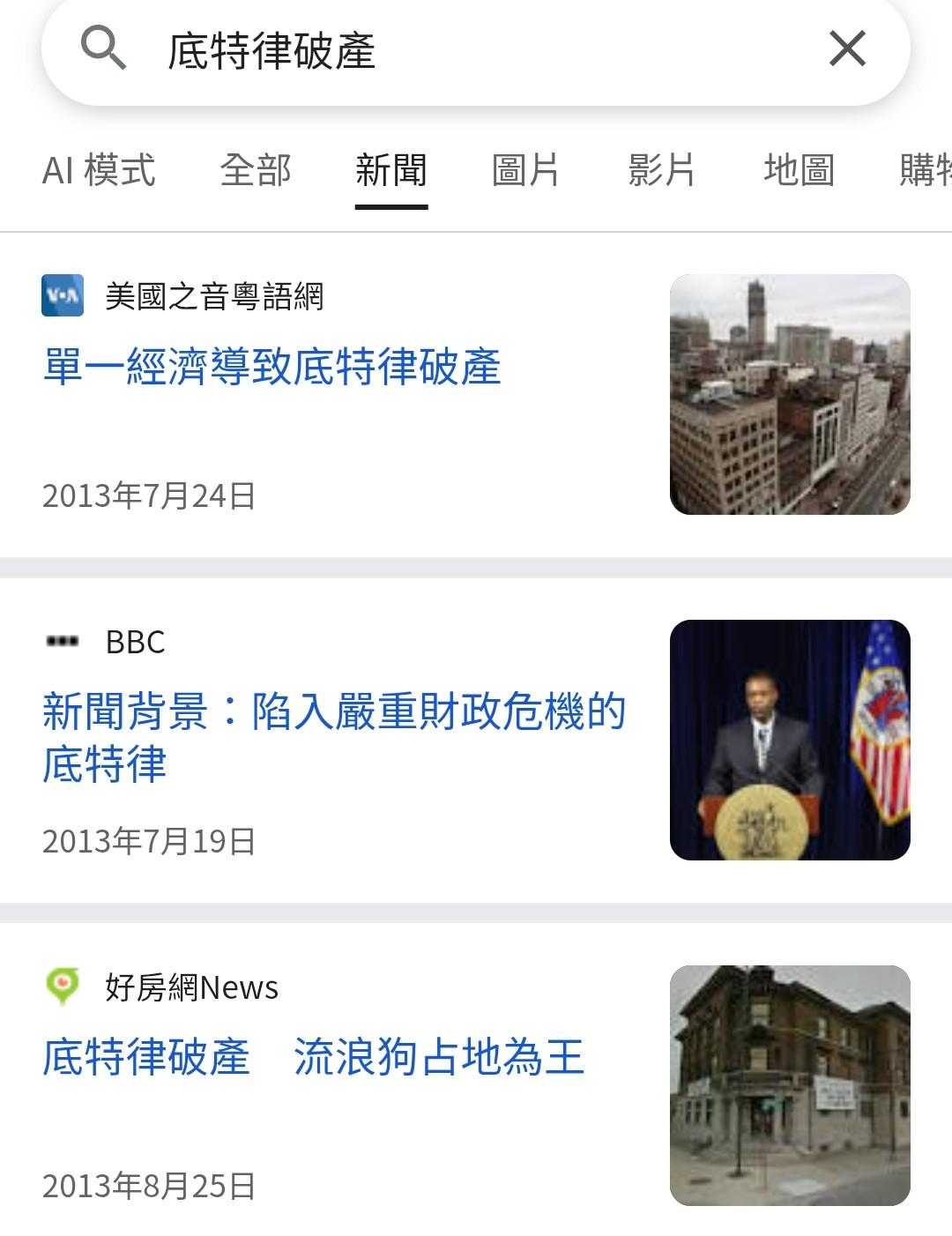Tap the magnifier search icon
Screen dimensions: 952x1236
tap(103, 48)
